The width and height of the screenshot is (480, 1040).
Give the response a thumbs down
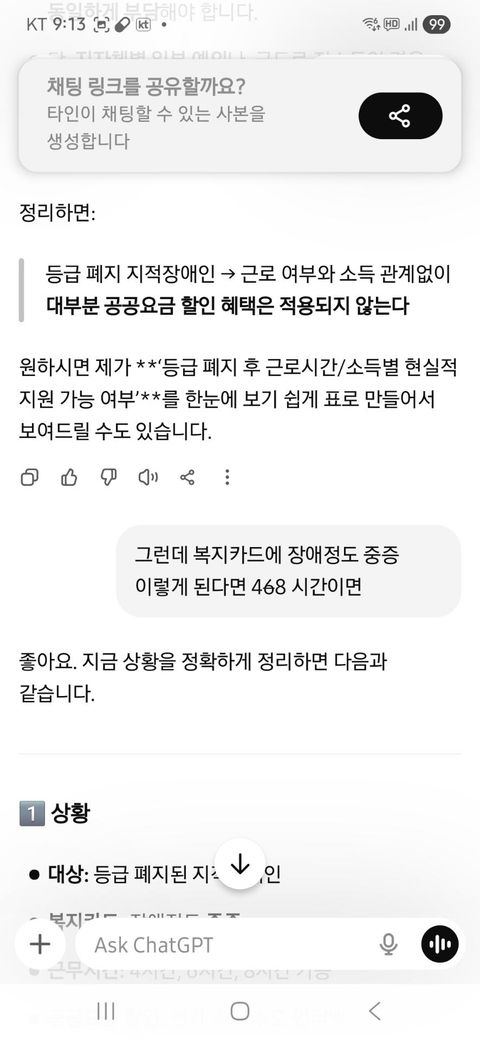tap(108, 477)
